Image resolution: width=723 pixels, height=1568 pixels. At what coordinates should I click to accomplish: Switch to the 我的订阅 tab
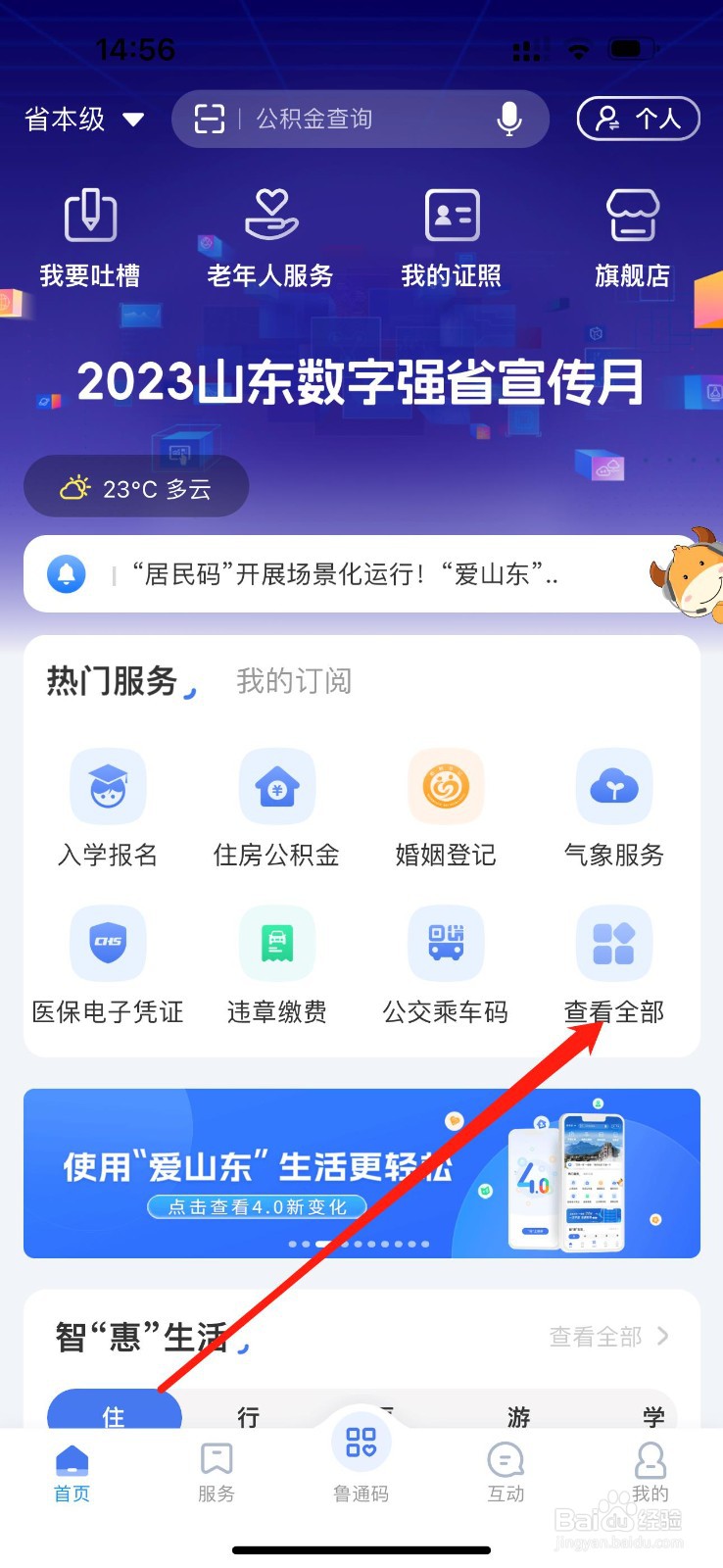pyautogui.click(x=293, y=681)
